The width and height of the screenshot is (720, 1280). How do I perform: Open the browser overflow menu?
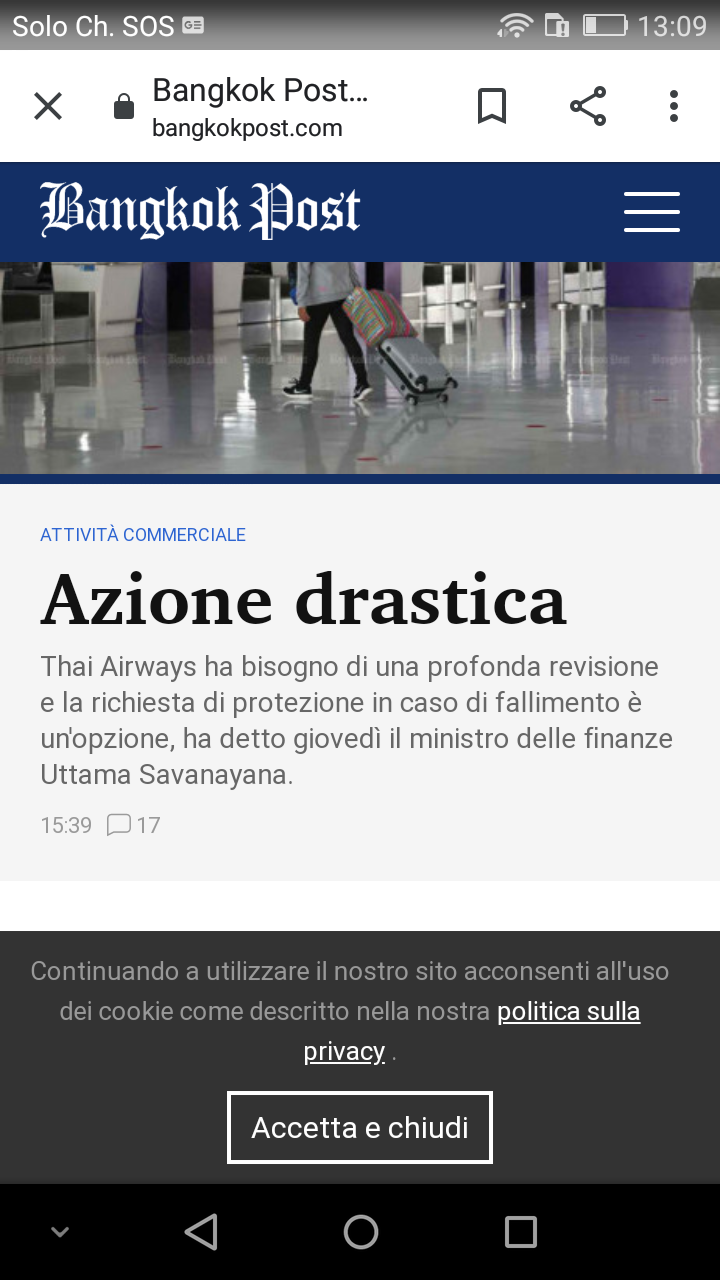(672, 106)
